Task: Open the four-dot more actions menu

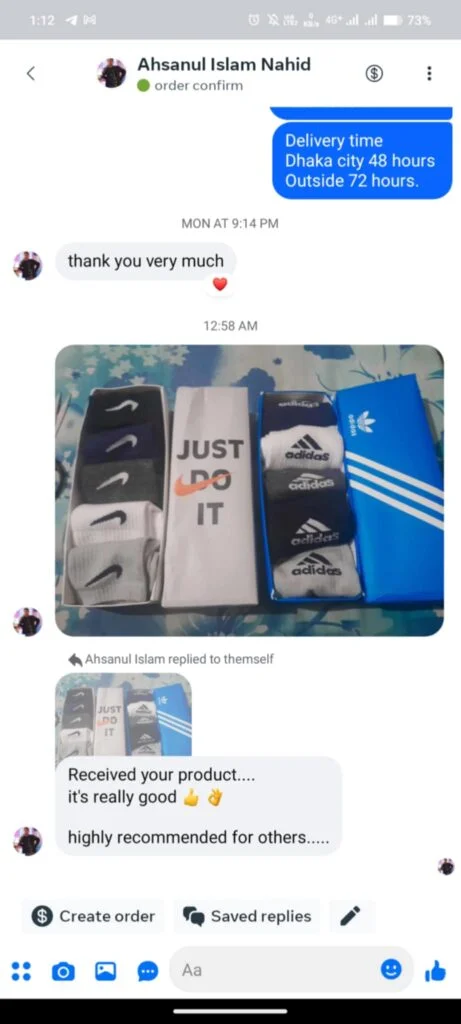Action: [21, 971]
